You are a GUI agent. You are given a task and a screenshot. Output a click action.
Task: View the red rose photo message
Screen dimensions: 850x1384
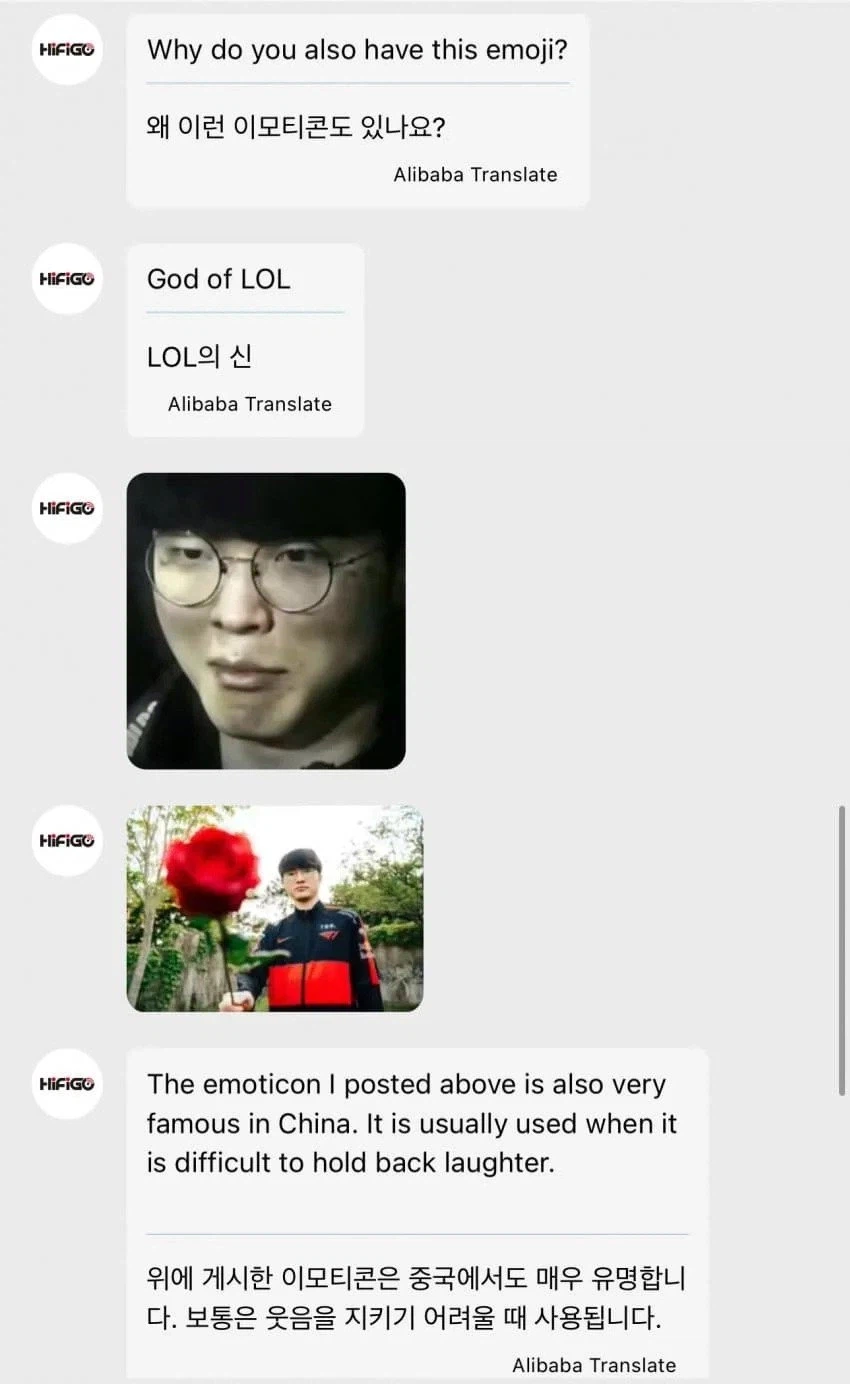pyautogui.click(x=274, y=908)
